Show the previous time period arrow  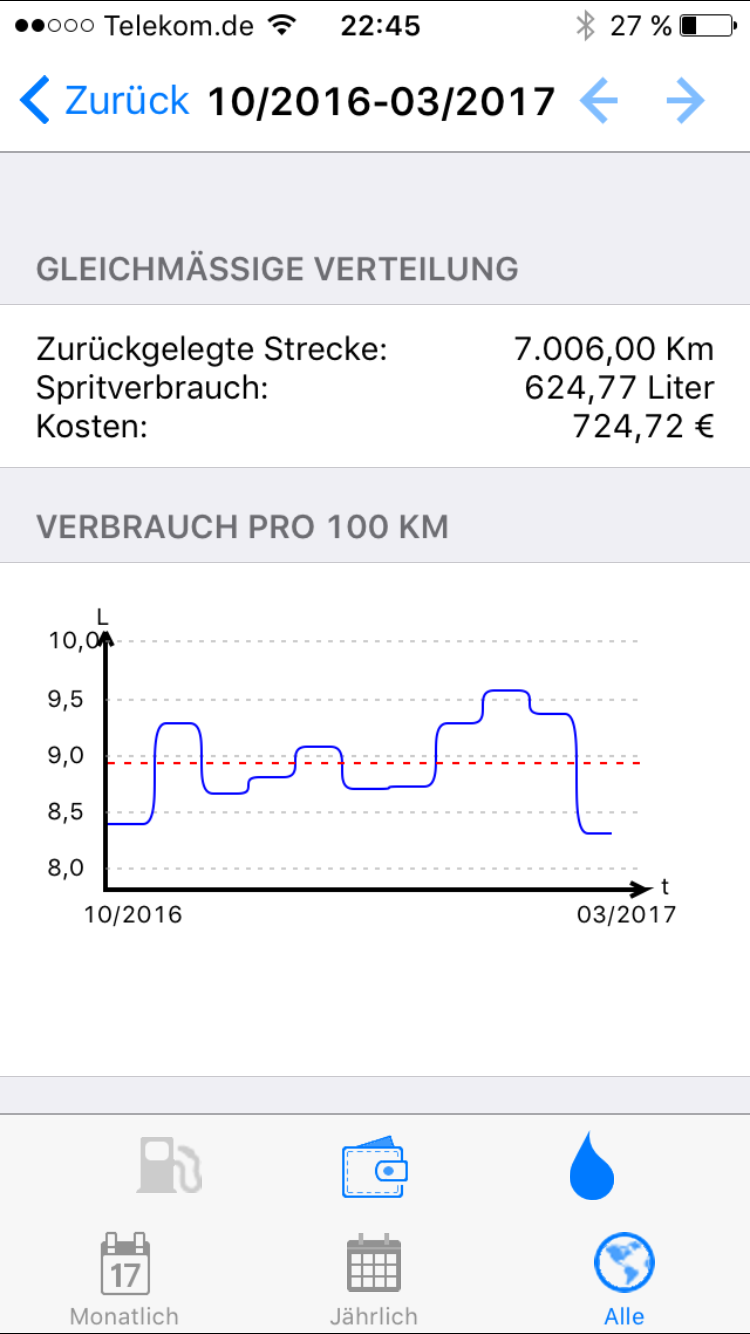(598, 101)
